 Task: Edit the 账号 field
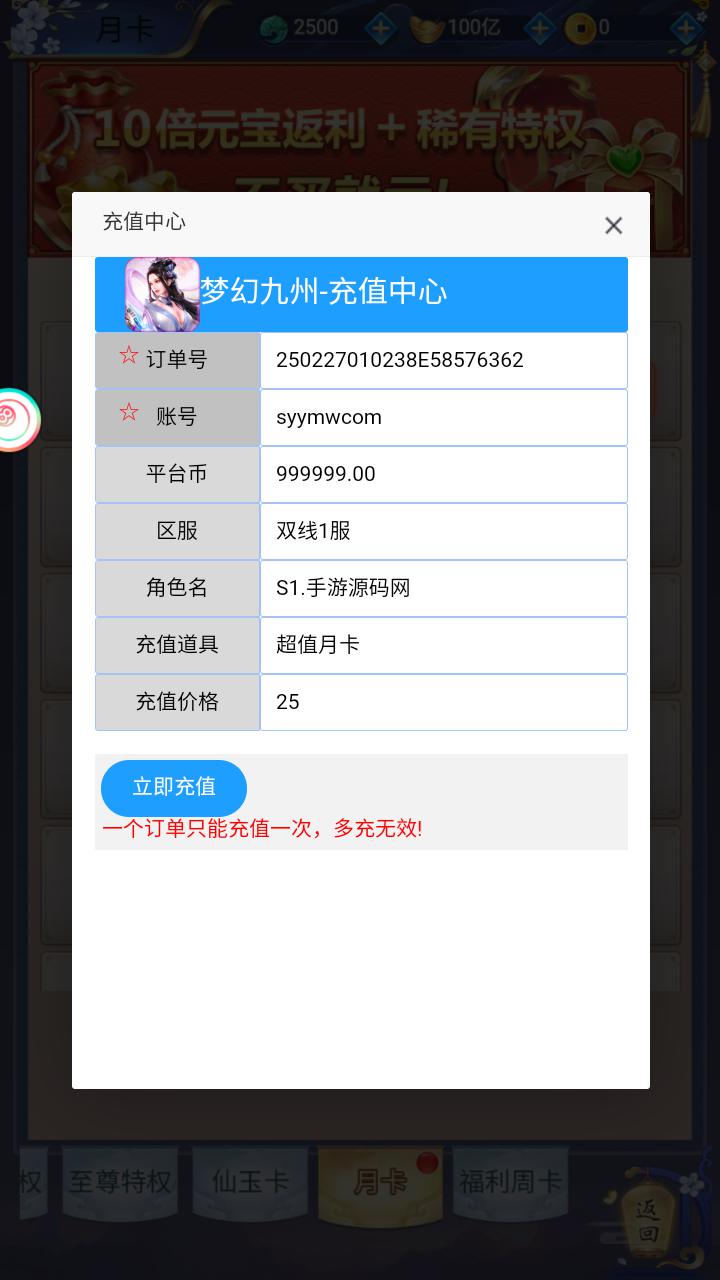pyautogui.click(x=443, y=417)
